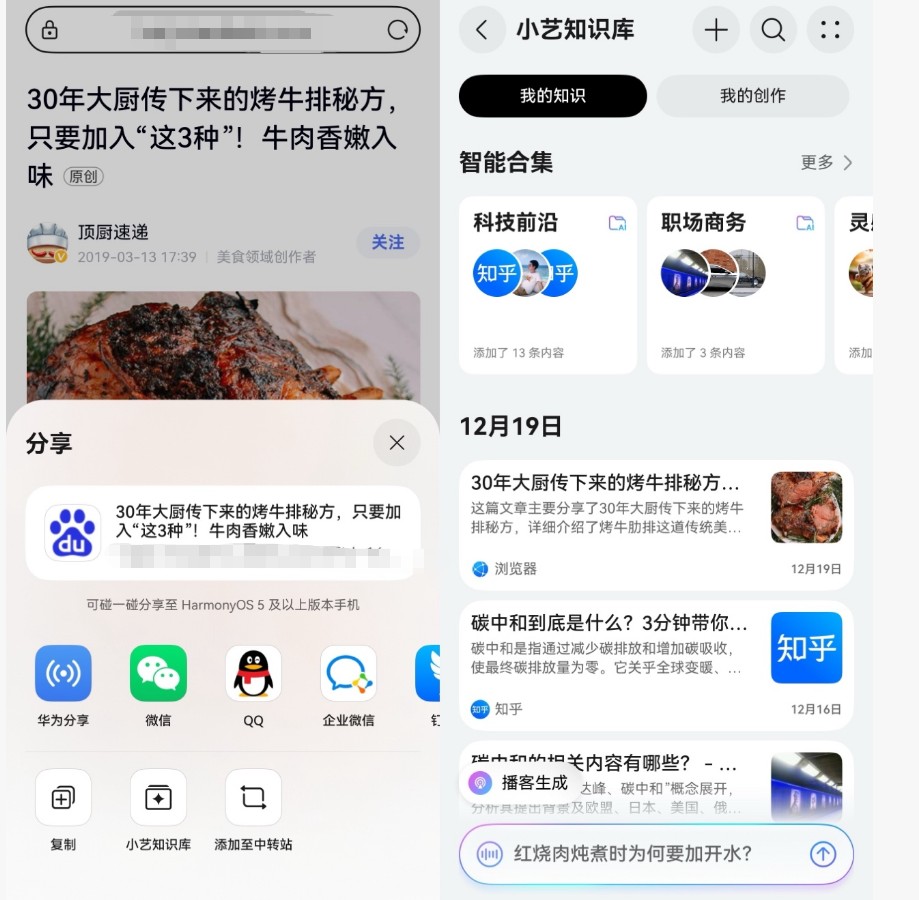919x900 pixels.
Task: Search the knowledge base
Action: click(773, 30)
